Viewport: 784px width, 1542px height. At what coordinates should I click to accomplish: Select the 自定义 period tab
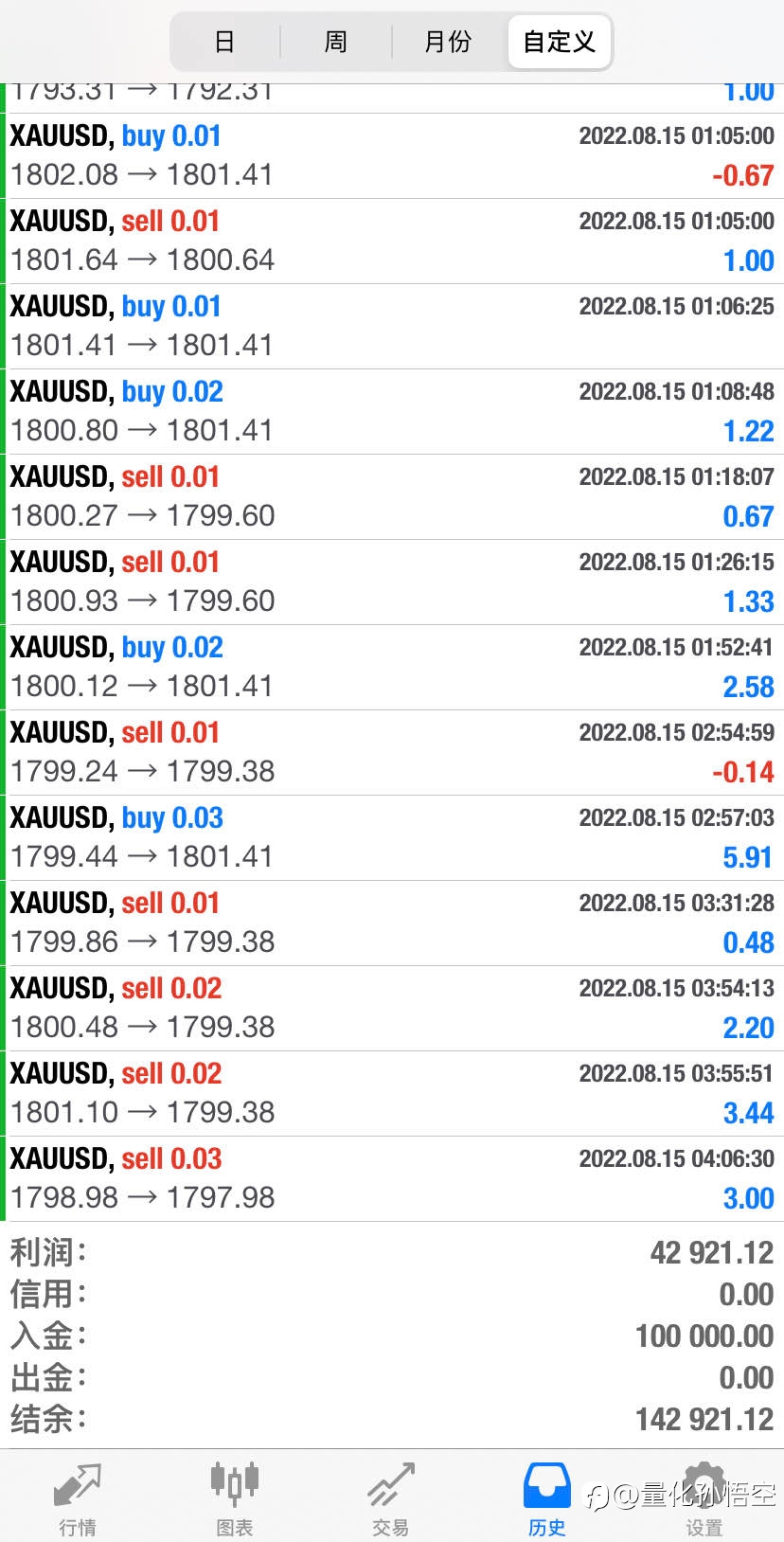[559, 42]
